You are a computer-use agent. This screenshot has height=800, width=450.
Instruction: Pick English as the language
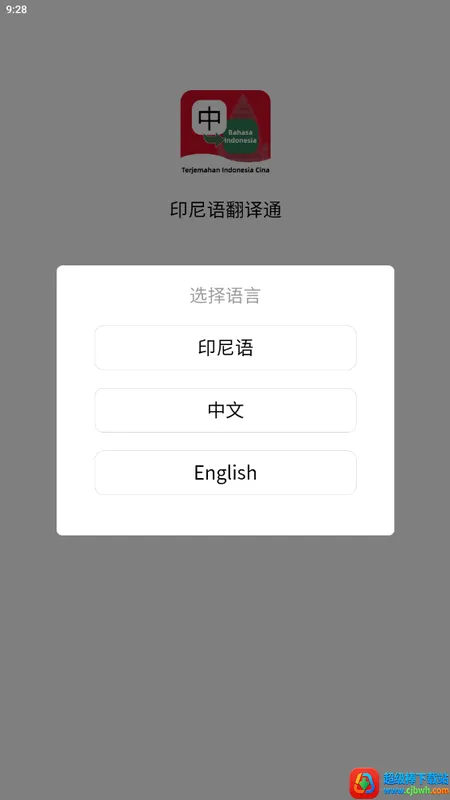(225, 472)
